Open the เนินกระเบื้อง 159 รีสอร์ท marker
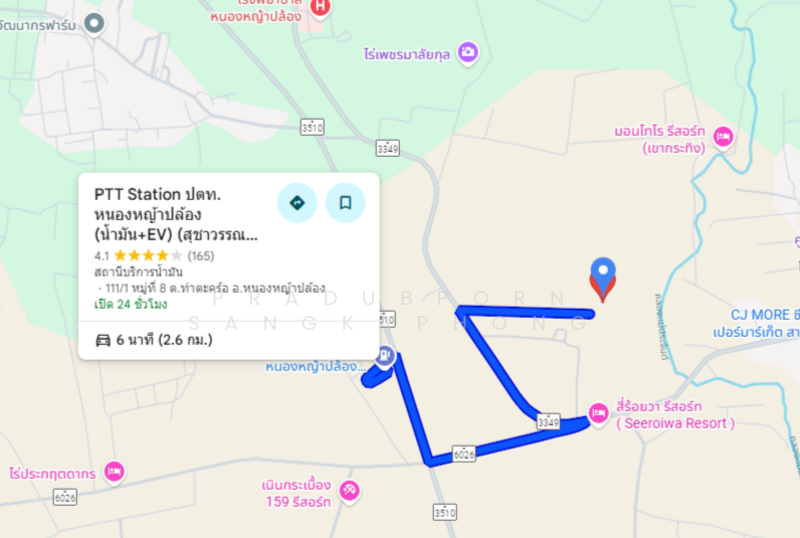The image size is (800, 538). pos(349,490)
